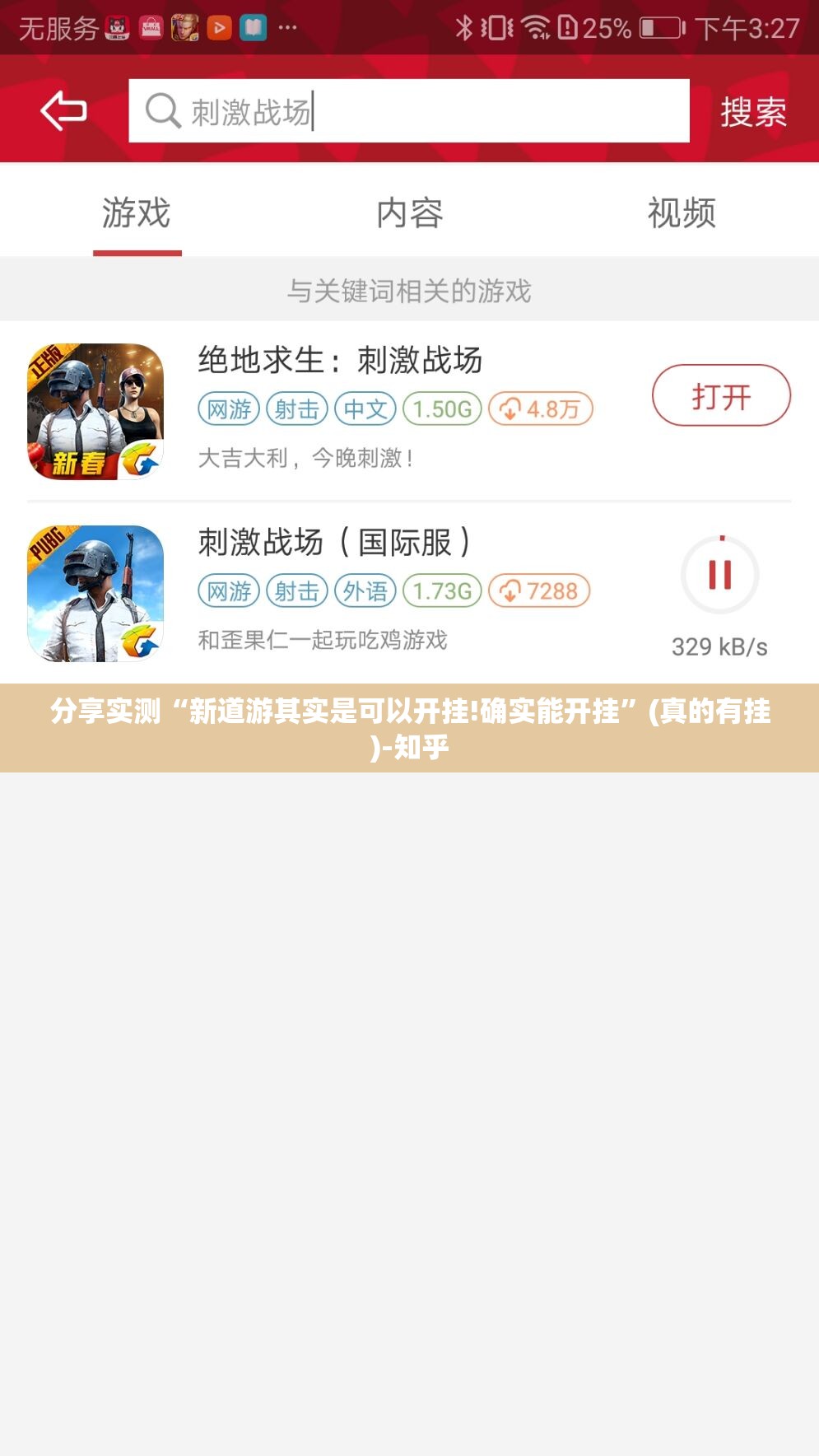Toggle the 网游 tag on 绝地求生：刺激战场
This screenshot has width=819, height=1456.
229,407
